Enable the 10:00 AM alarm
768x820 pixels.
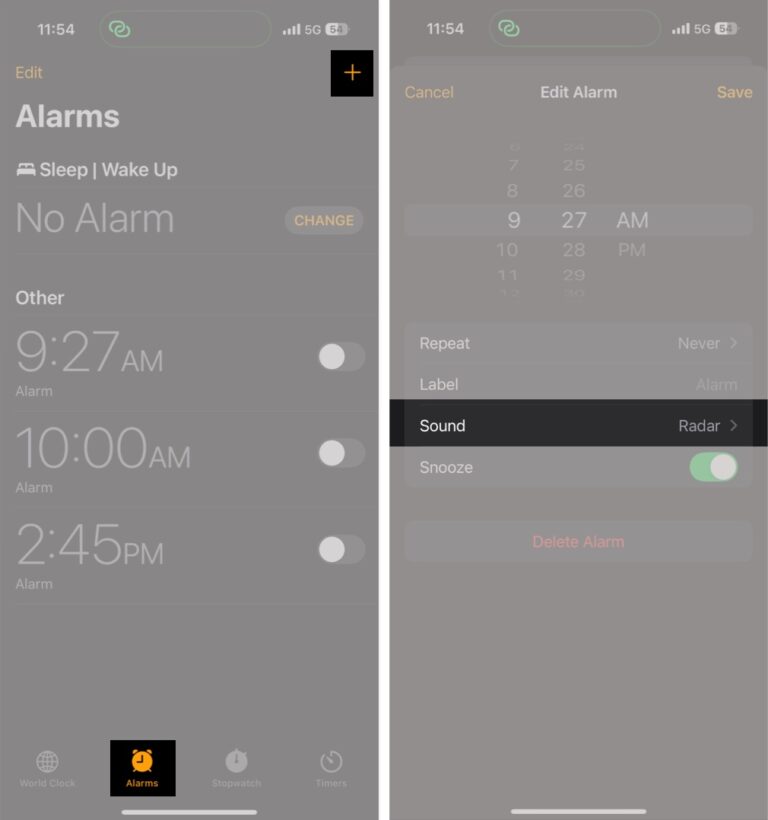click(x=342, y=452)
